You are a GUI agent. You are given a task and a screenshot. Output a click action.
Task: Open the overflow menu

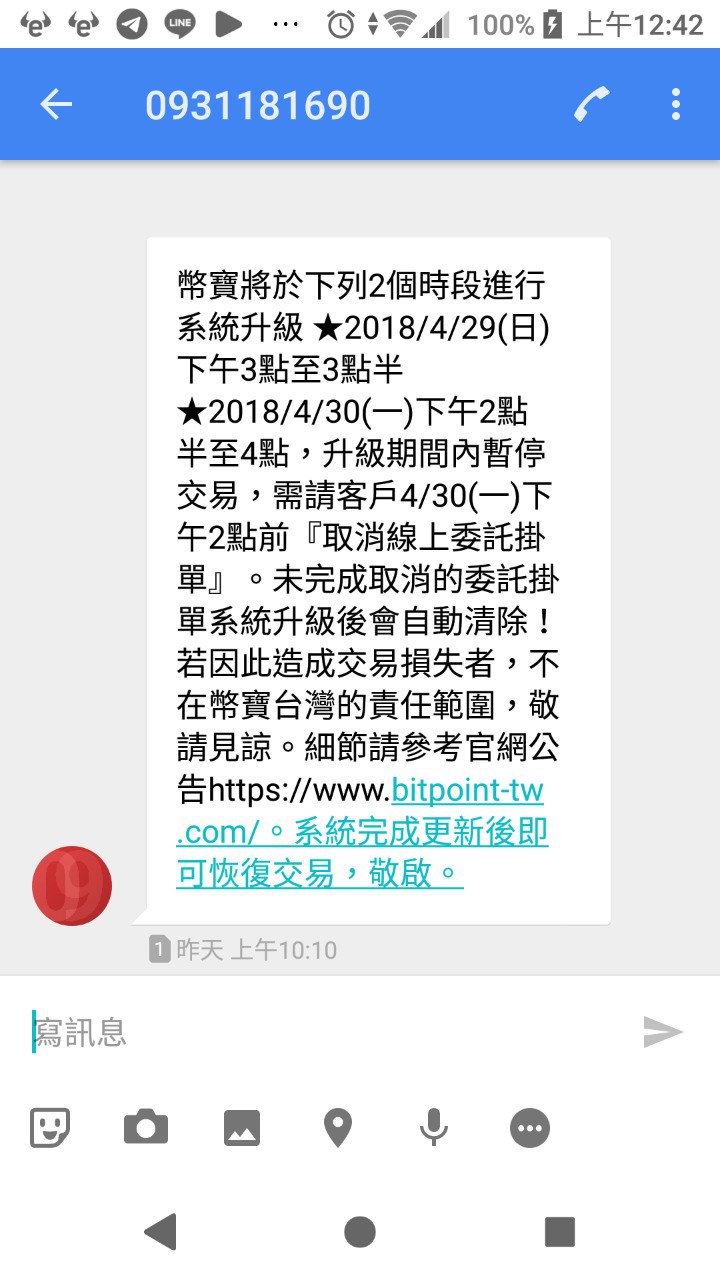click(676, 105)
